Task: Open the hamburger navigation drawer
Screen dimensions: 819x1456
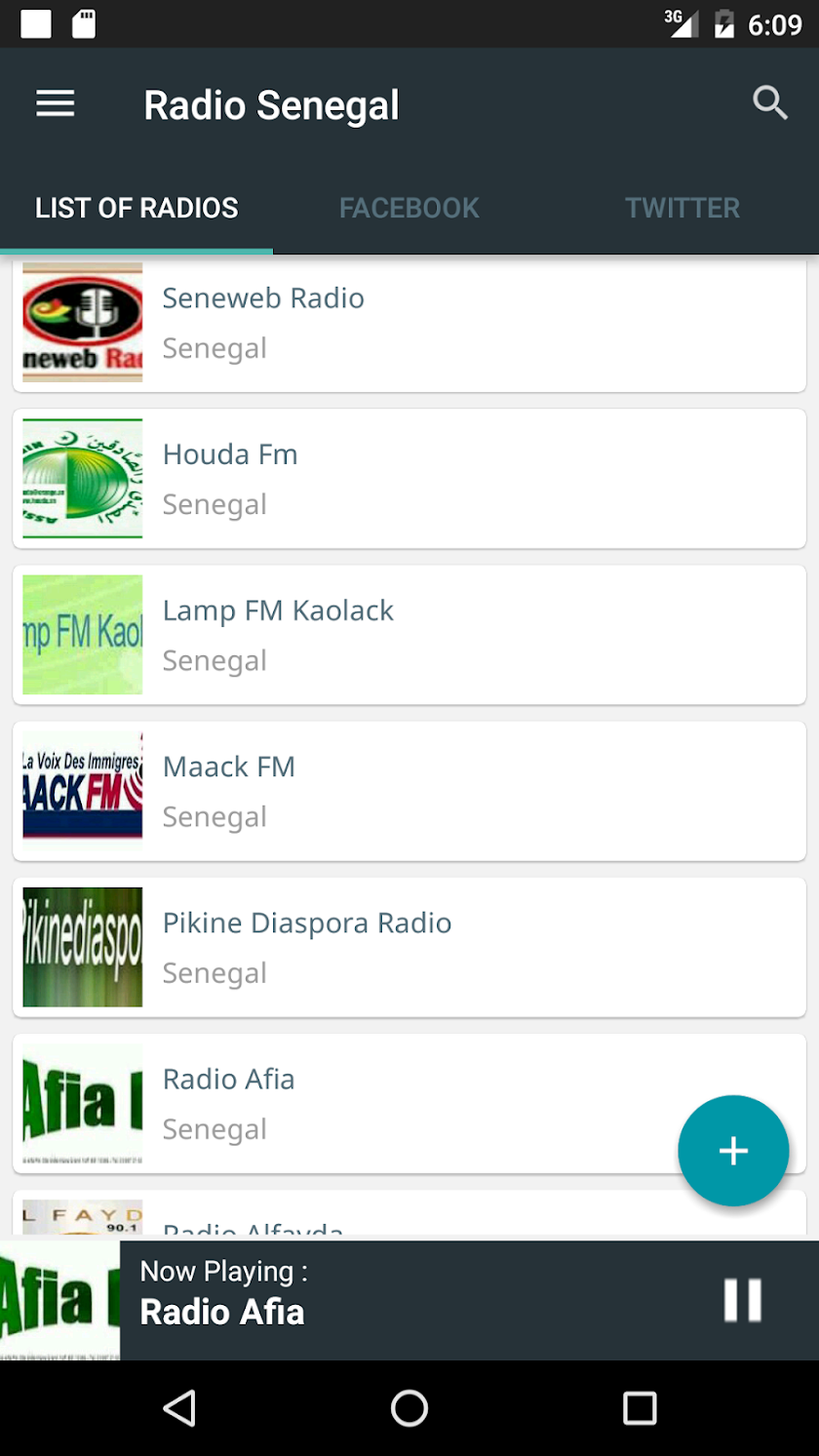Action: (56, 104)
